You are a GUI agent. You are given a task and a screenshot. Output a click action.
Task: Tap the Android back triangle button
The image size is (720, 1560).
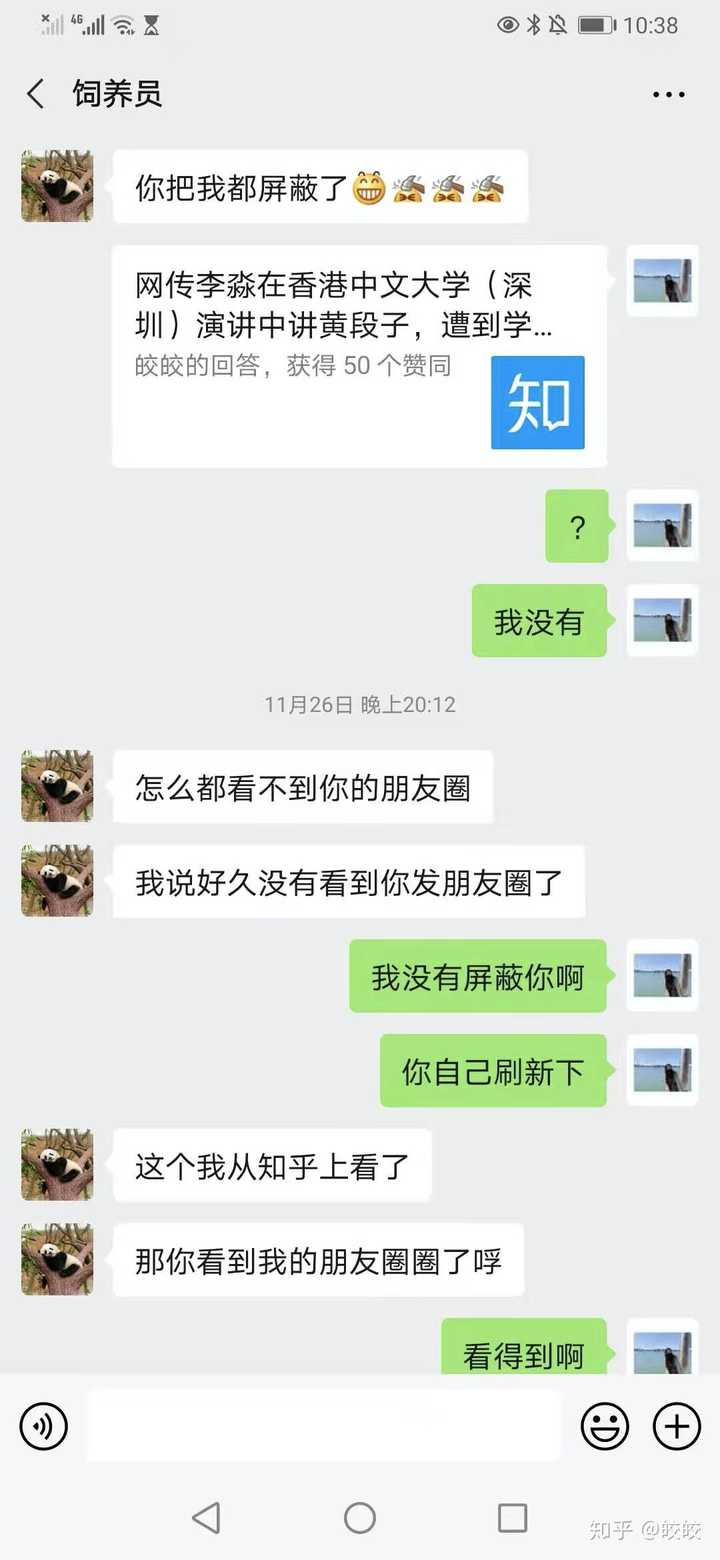[206, 1518]
